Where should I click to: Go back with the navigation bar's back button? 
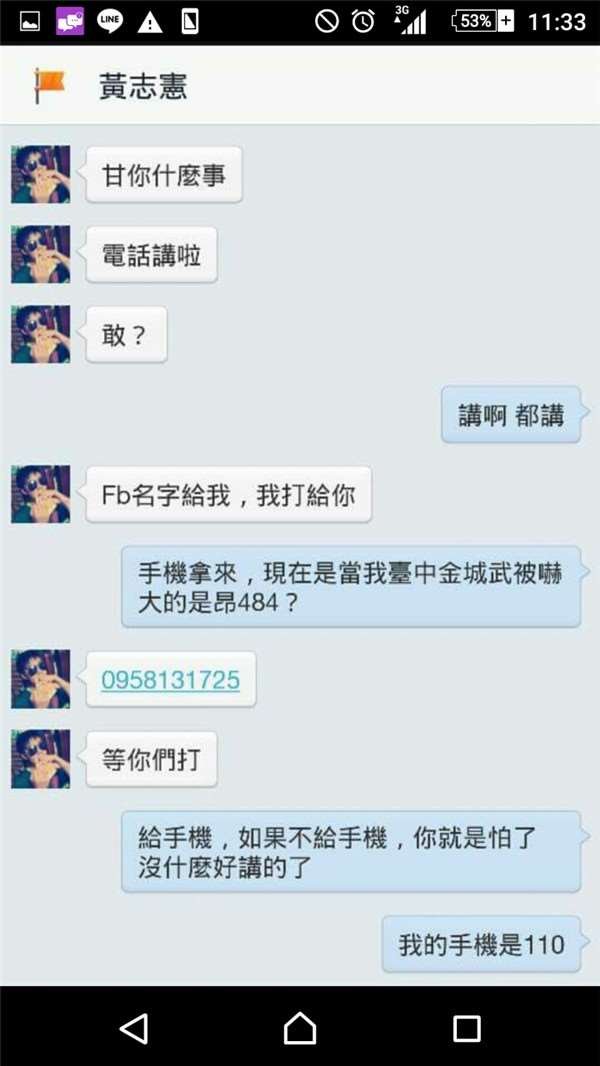[133, 1027]
